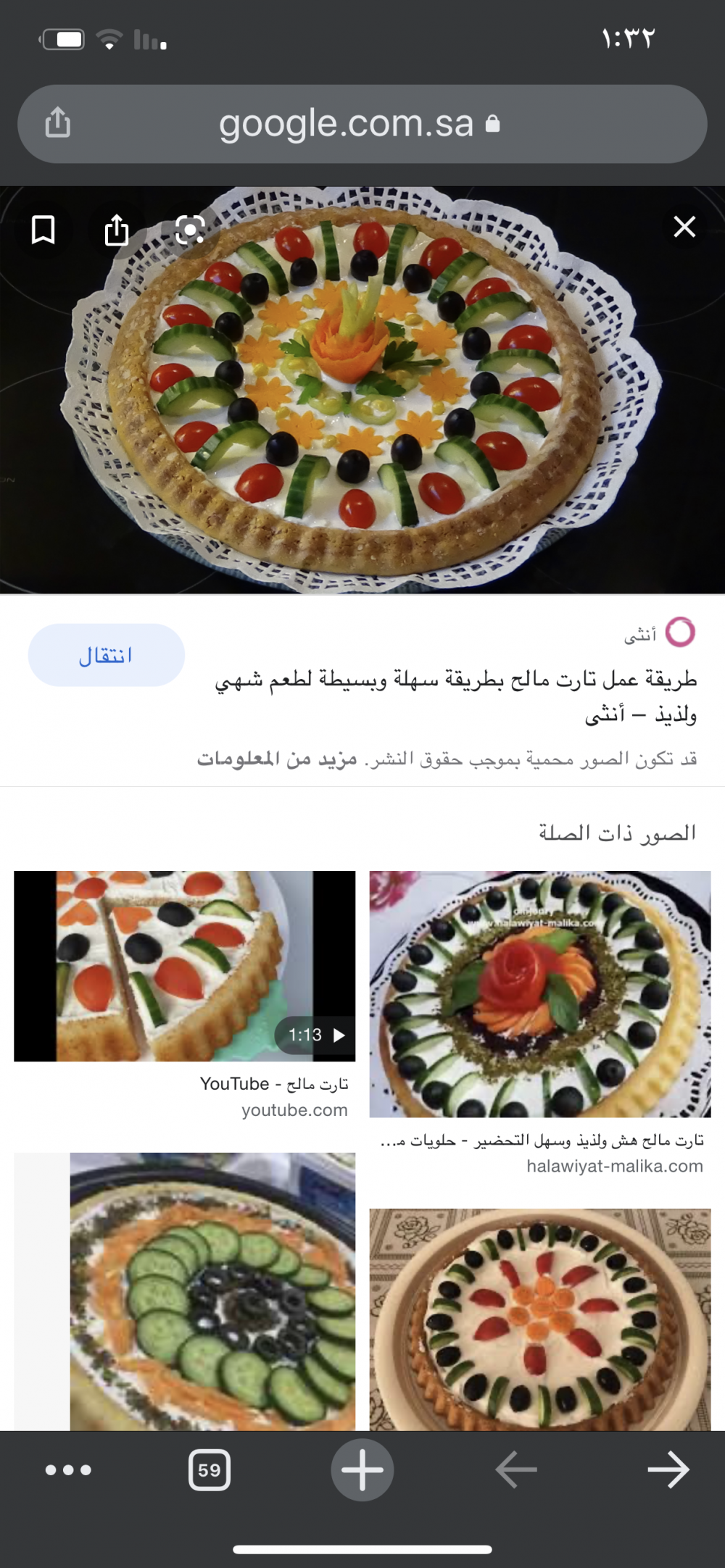Viewport: 725px width, 1568px height.
Task: Bookmark the salty tart image
Action: click(x=43, y=230)
